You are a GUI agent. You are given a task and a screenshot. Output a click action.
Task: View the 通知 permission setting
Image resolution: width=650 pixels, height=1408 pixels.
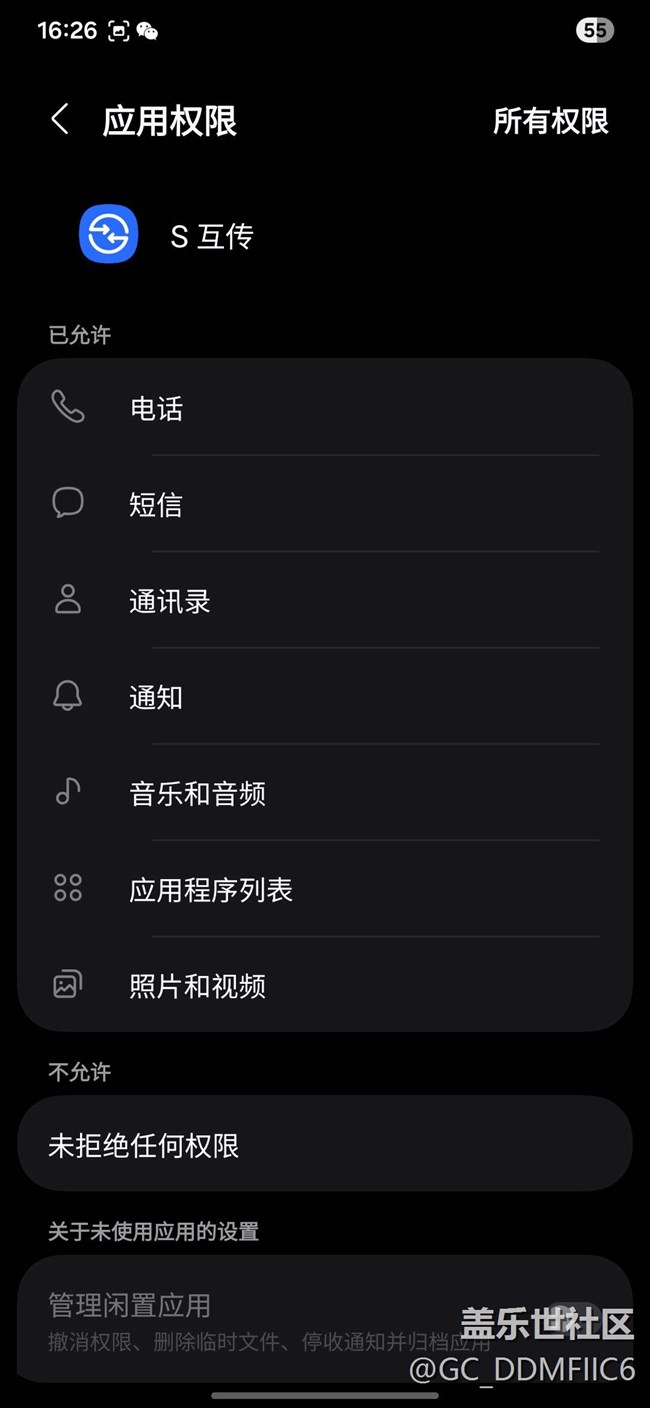[325, 697]
